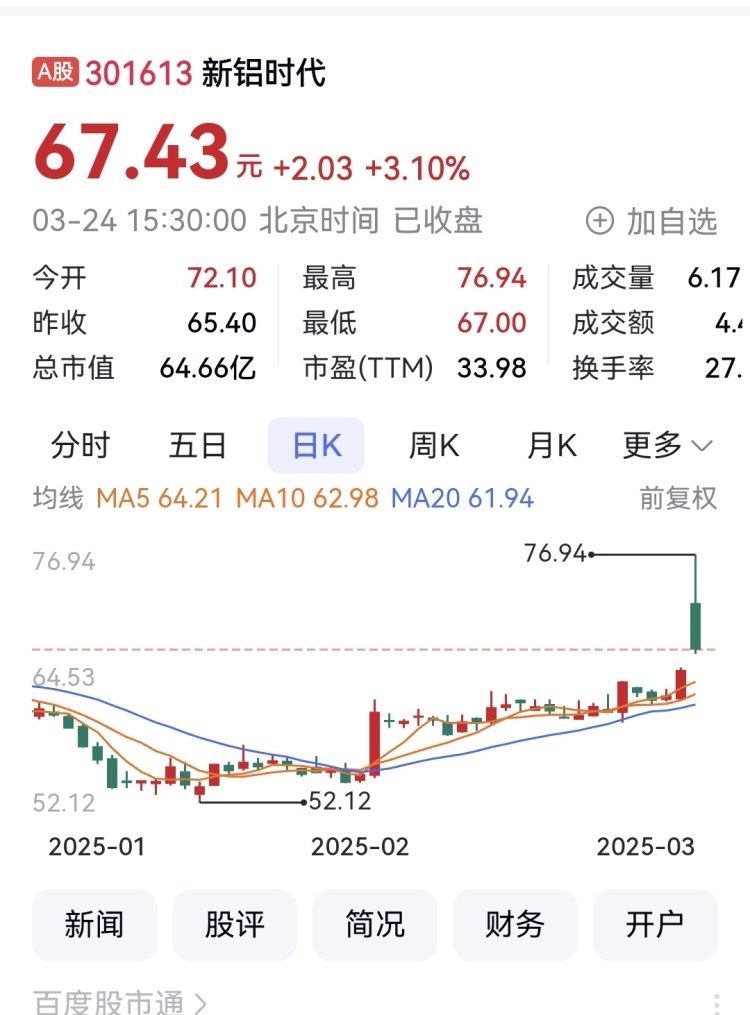The width and height of the screenshot is (750, 1015).
Task: Switch to the 五日 chart tab
Action: tap(197, 445)
